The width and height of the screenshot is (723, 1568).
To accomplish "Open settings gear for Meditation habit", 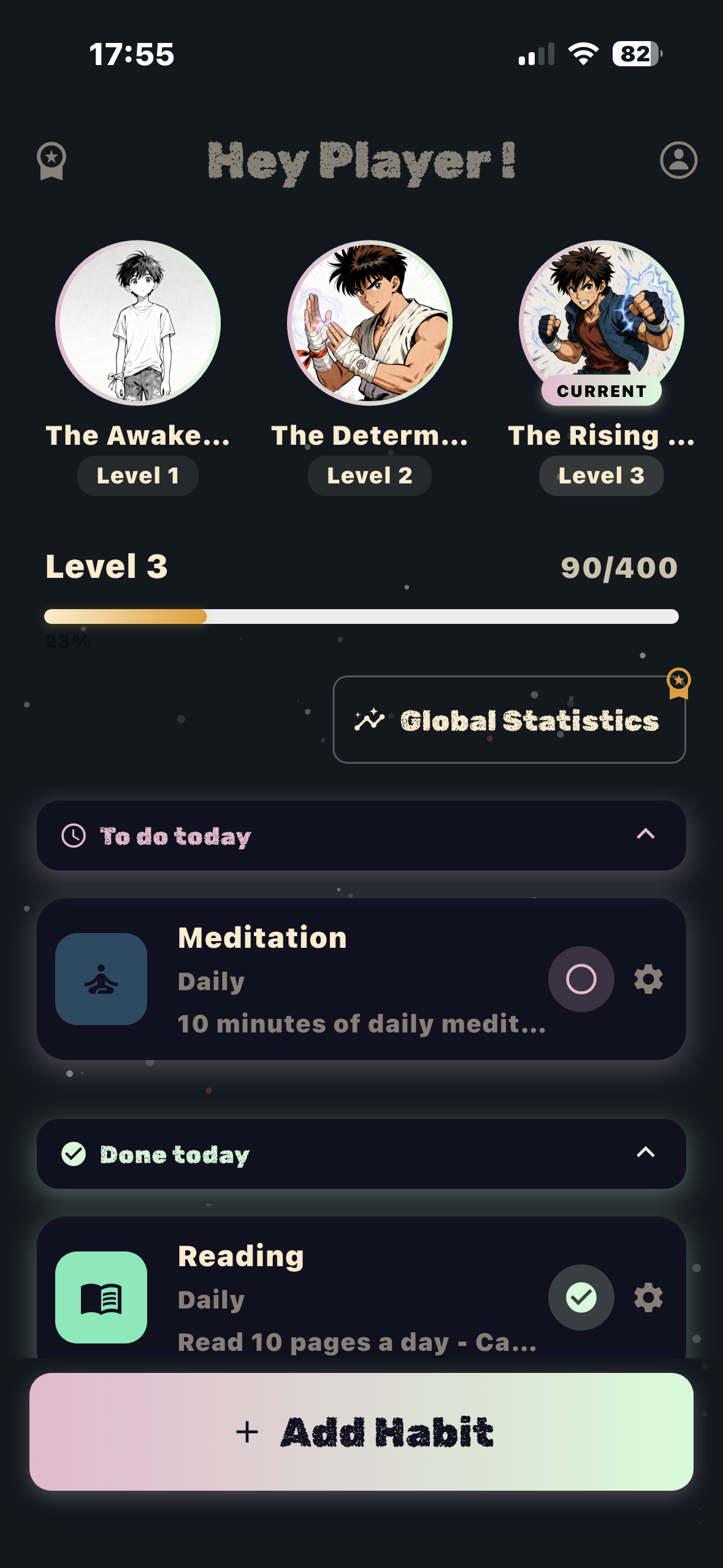I will click(x=648, y=980).
